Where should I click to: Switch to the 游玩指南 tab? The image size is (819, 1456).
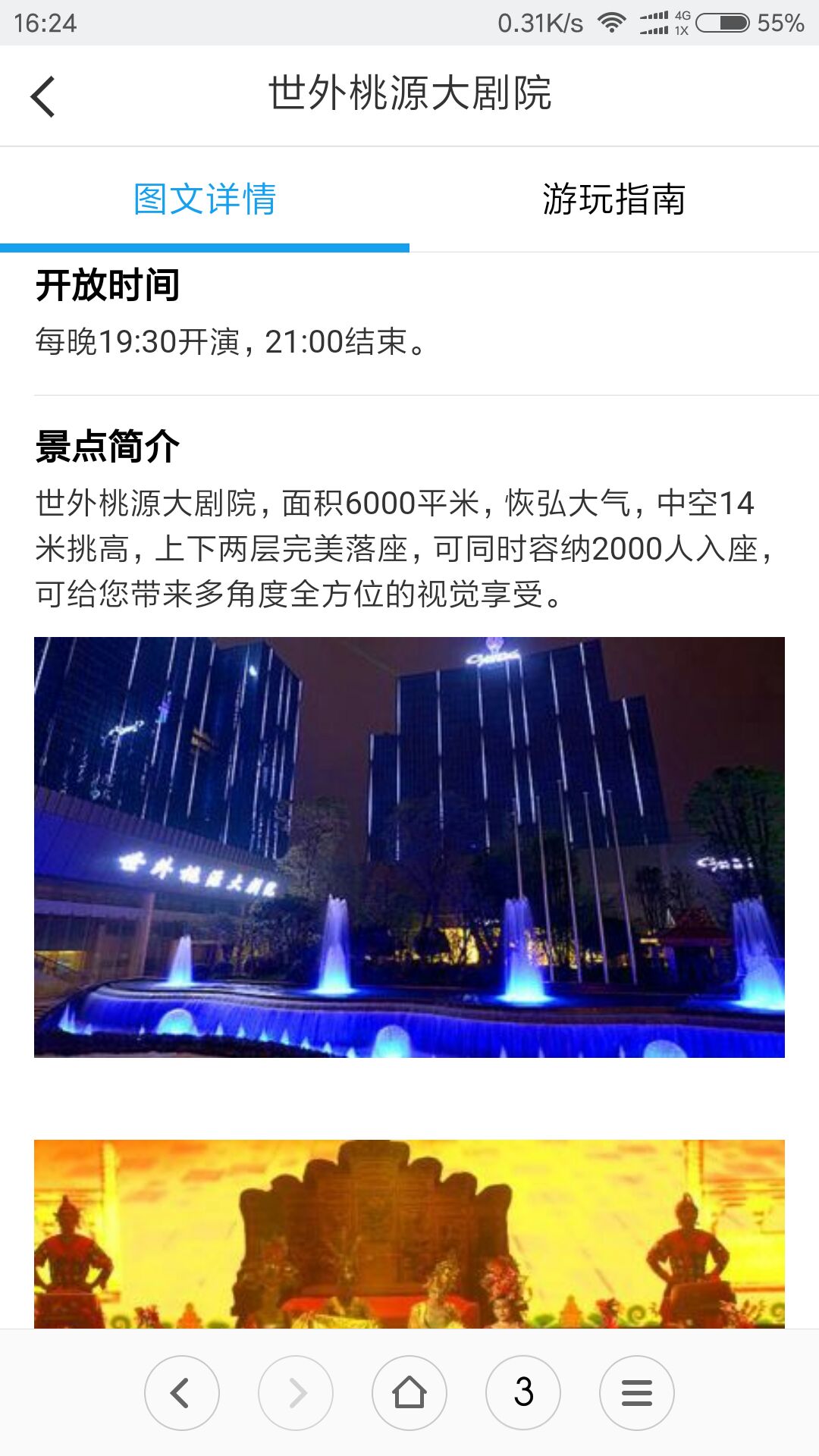tap(614, 199)
